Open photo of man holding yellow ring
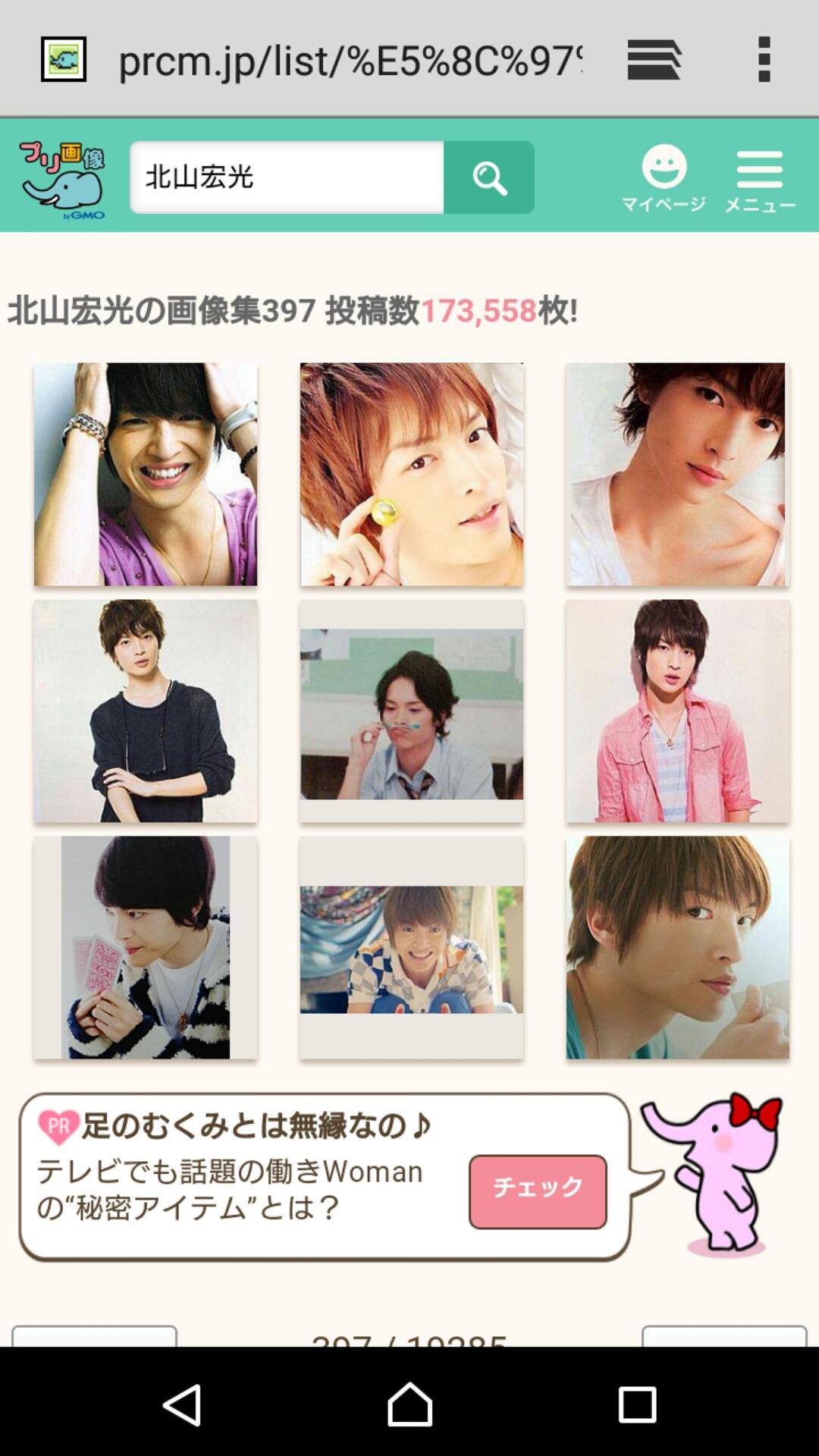The height and width of the screenshot is (1456, 819). (x=412, y=474)
